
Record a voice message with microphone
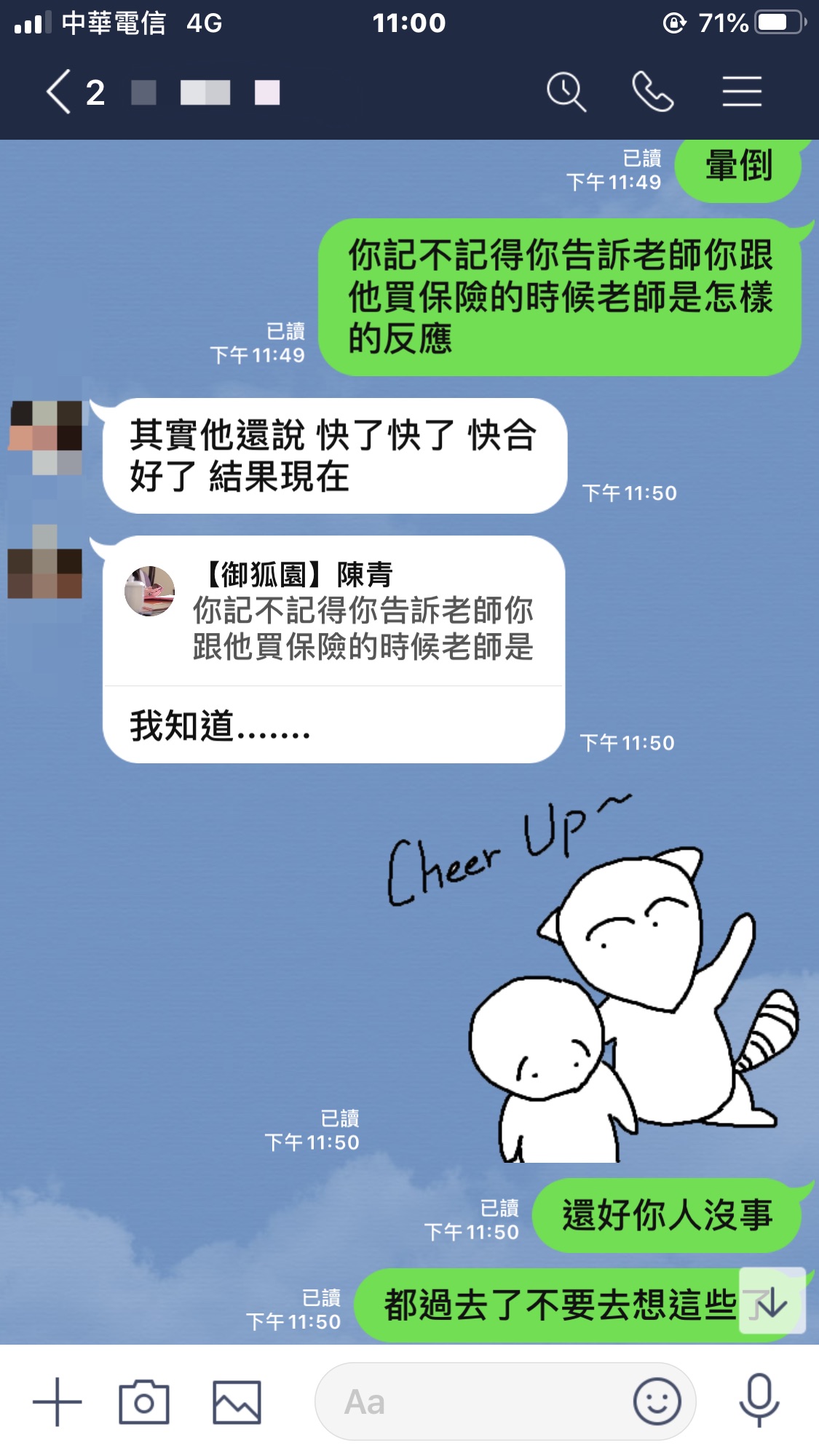pyautogui.click(x=759, y=1401)
